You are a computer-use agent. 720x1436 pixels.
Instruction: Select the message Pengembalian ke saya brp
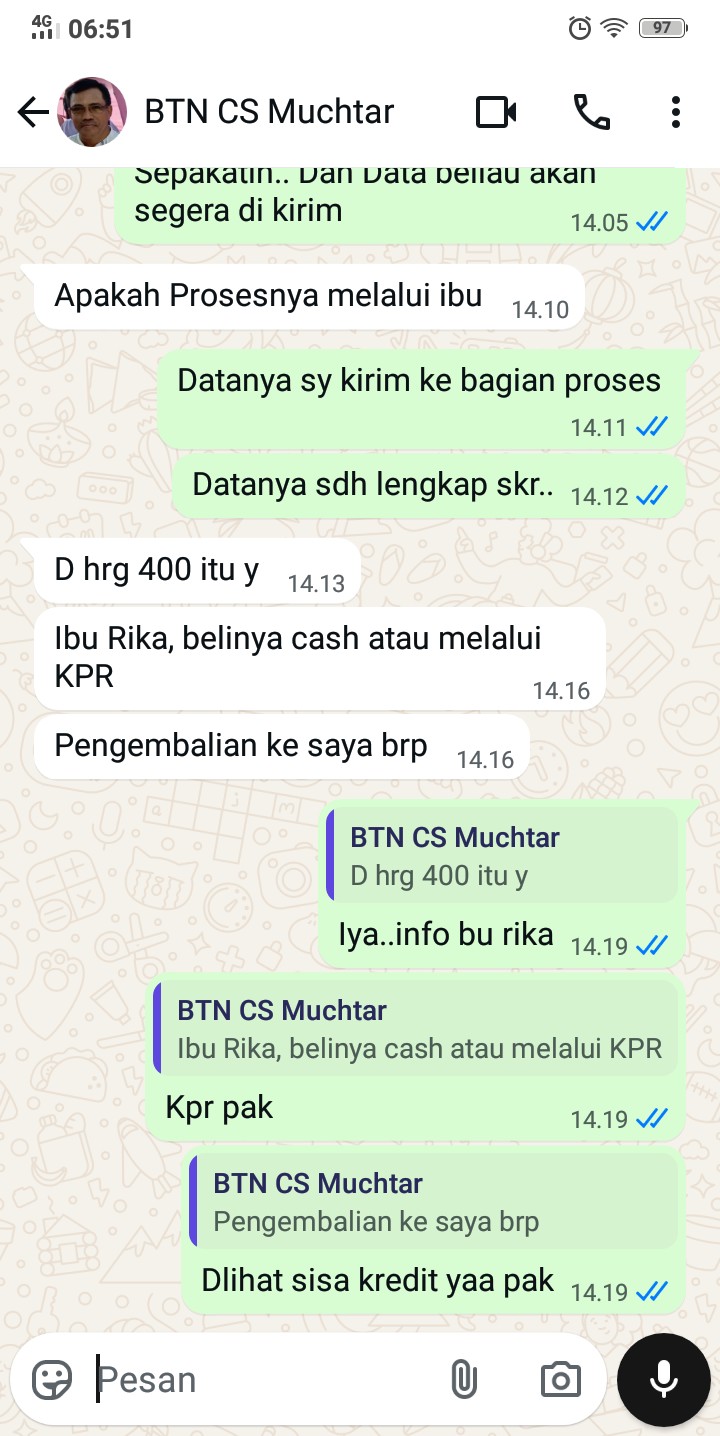pyautogui.click(x=280, y=745)
